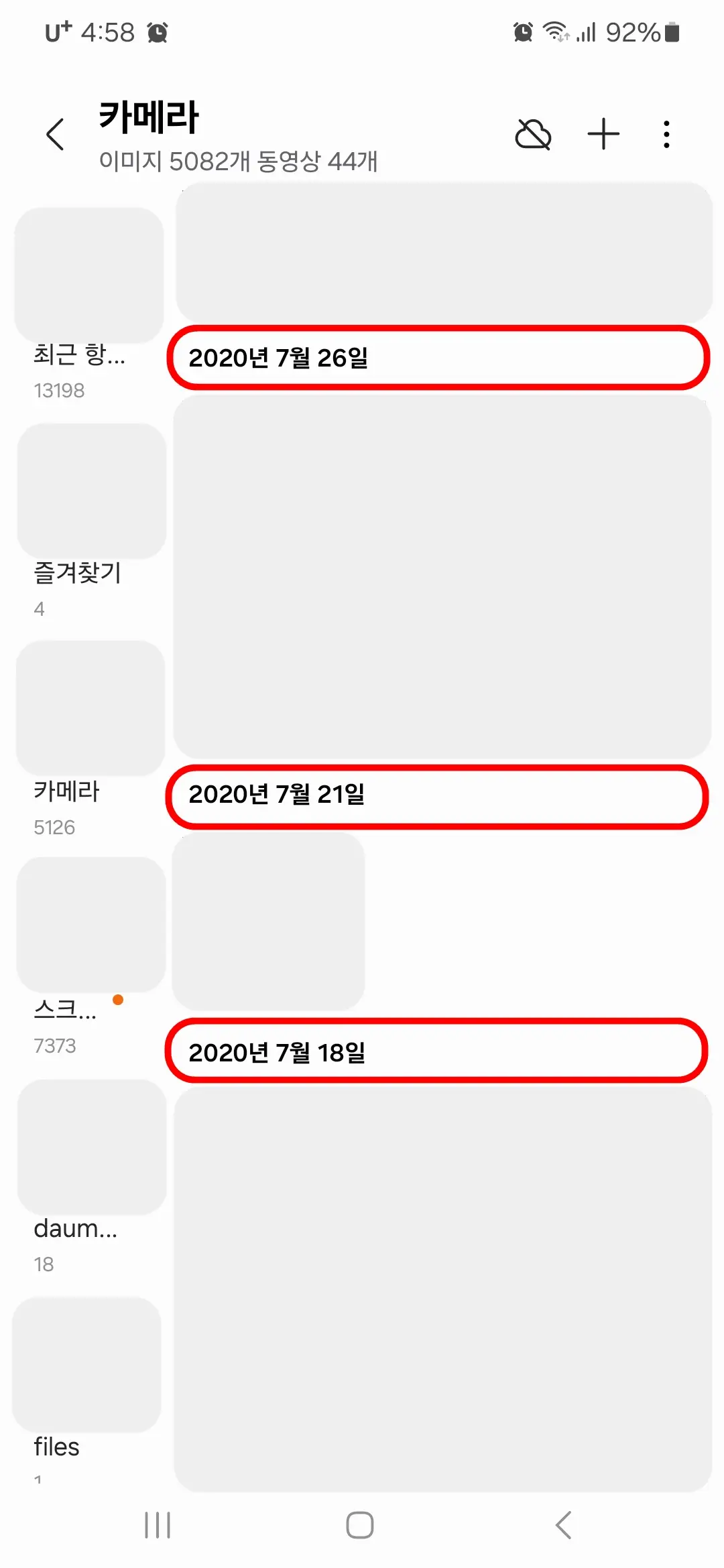Open the three-dot more options menu

pyautogui.click(x=666, y=133)
